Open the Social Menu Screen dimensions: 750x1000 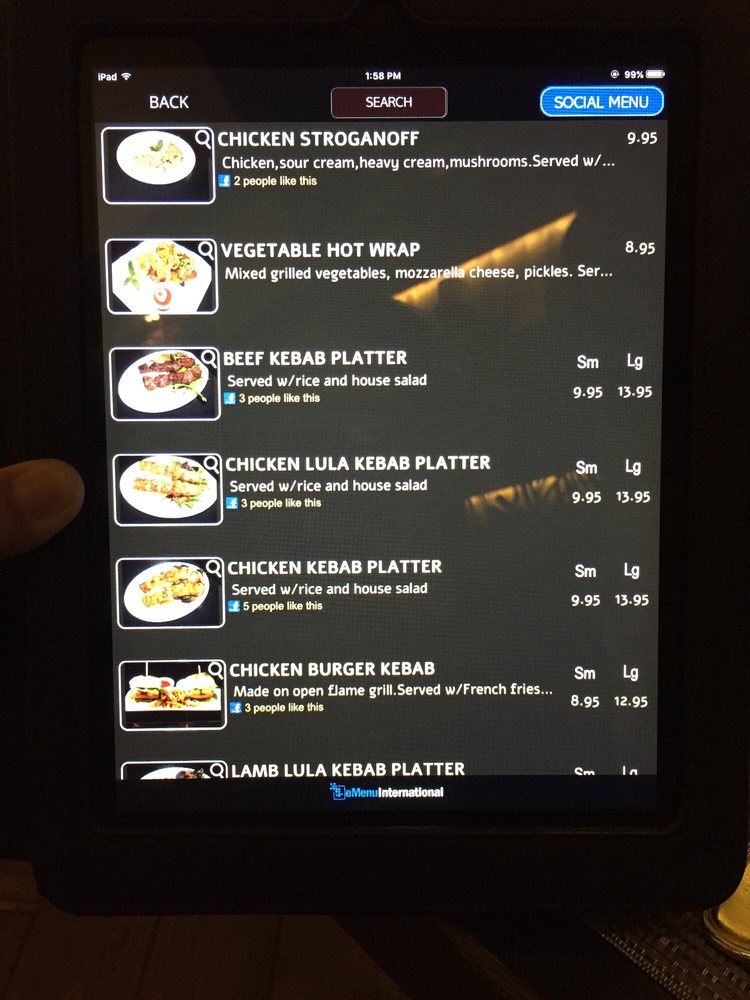click(x=601, y=102)
